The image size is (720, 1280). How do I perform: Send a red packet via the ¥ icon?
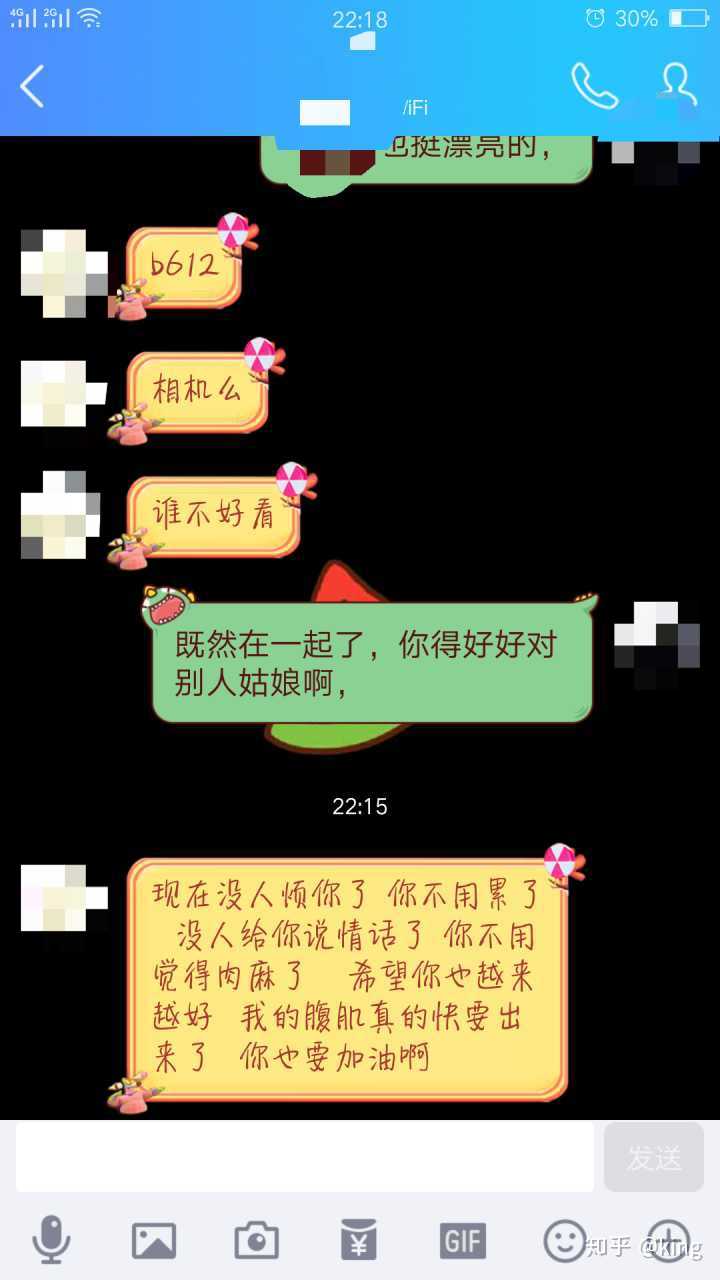pyautogui.click(x=357, y=1243)
